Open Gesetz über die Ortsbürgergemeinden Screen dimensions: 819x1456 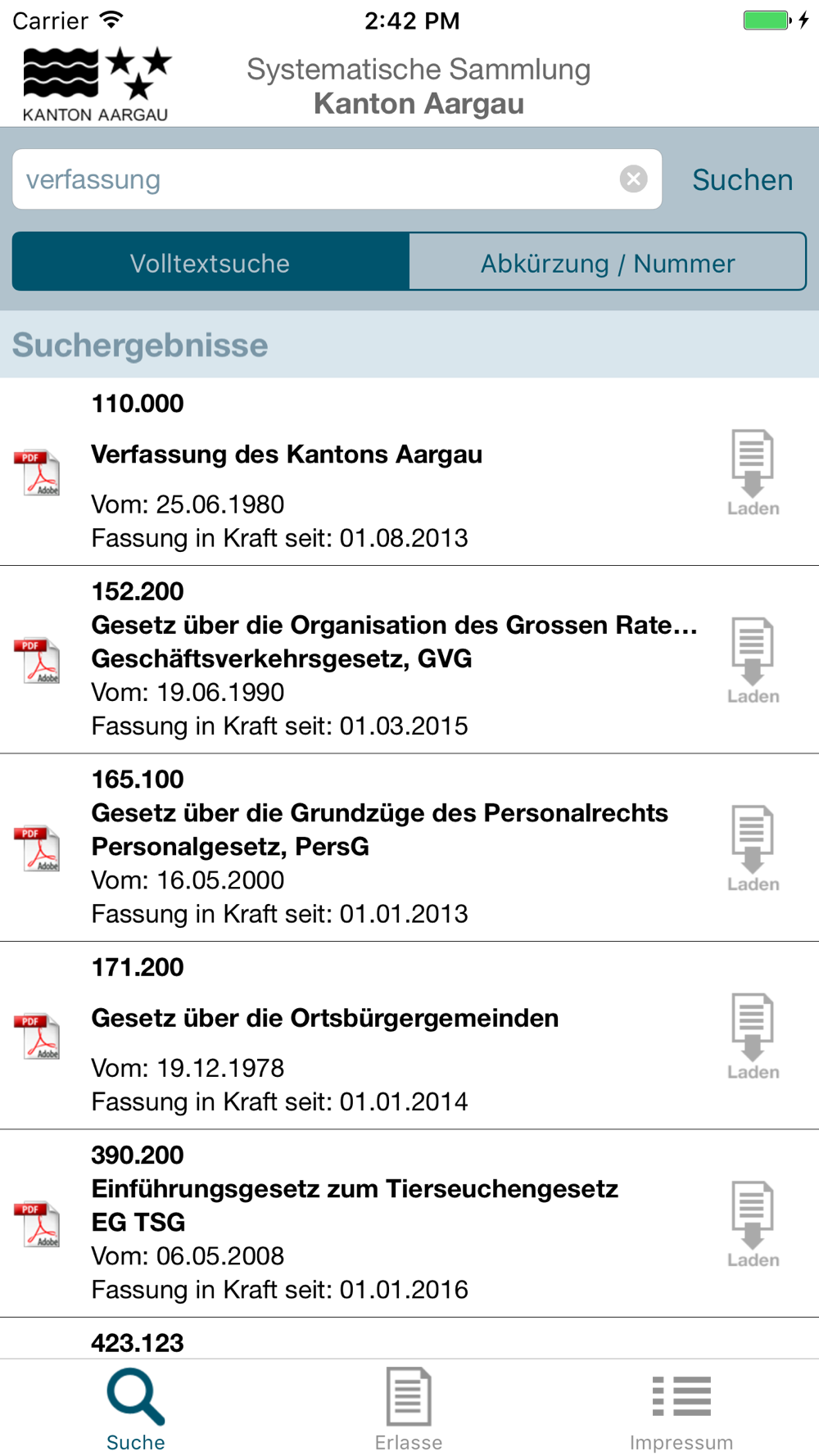[x=352, y=1035]
